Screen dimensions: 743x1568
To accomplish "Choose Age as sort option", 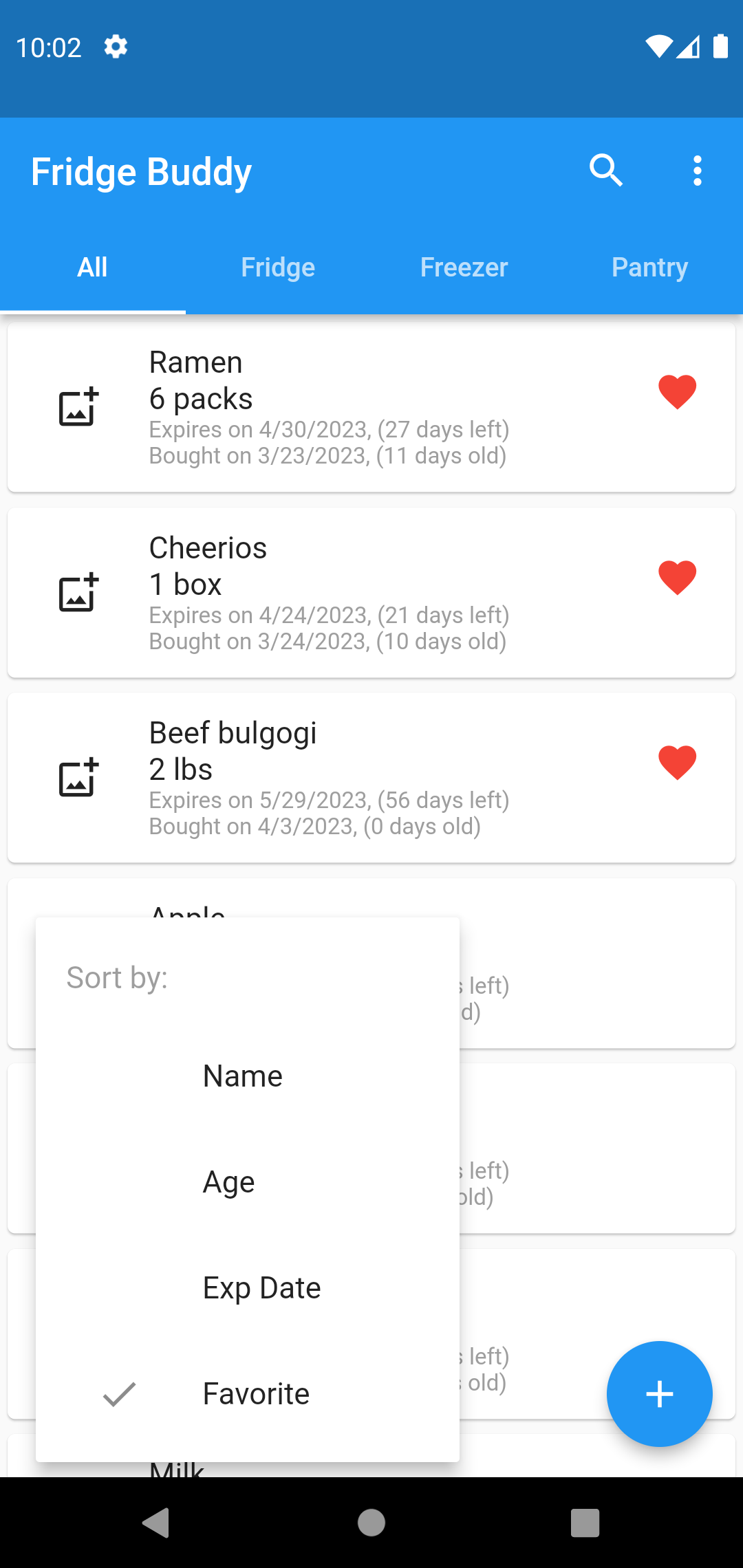I will click(x=228, y=1181).
